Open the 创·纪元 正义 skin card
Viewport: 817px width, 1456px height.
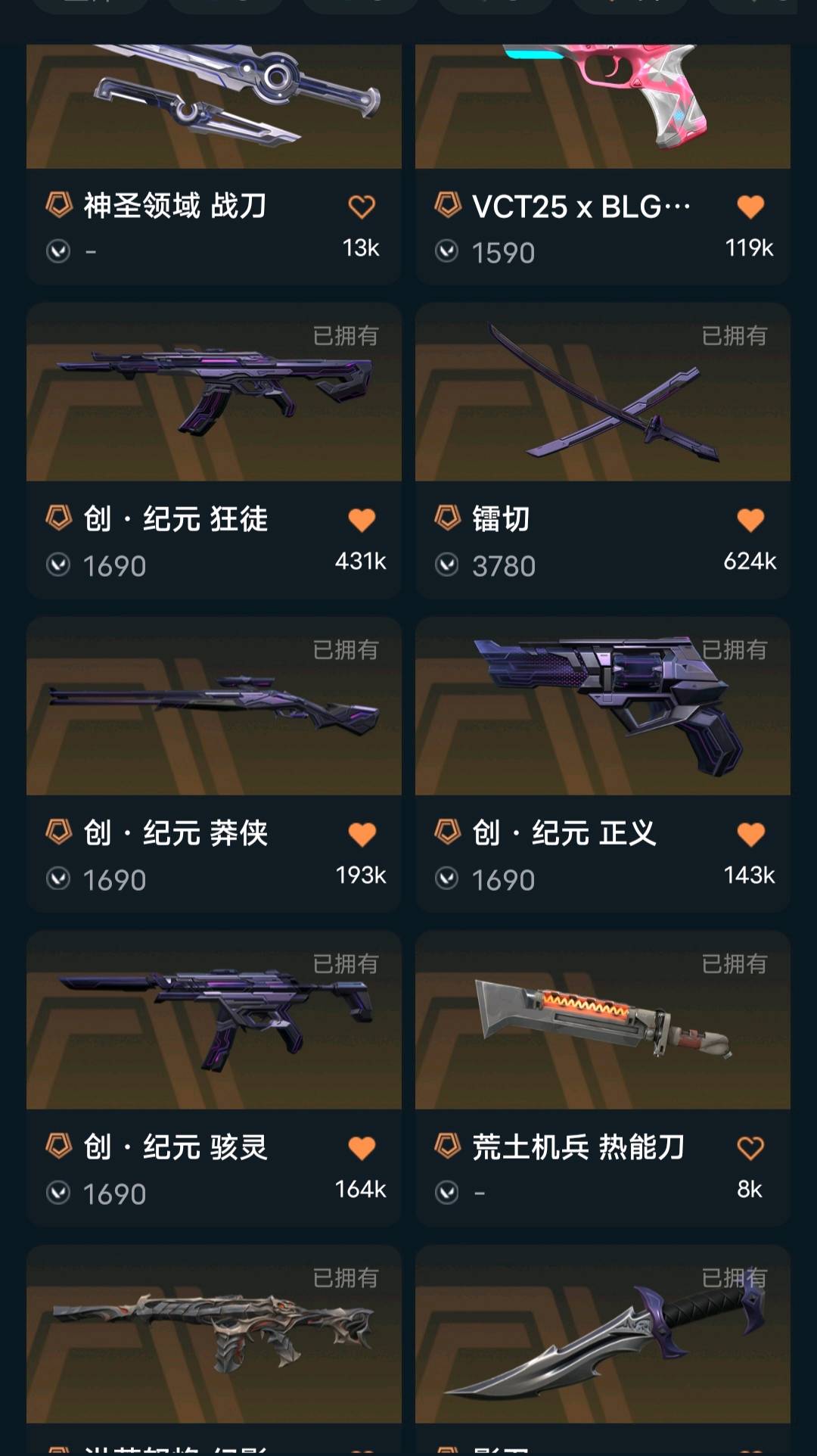click(602, 708)
